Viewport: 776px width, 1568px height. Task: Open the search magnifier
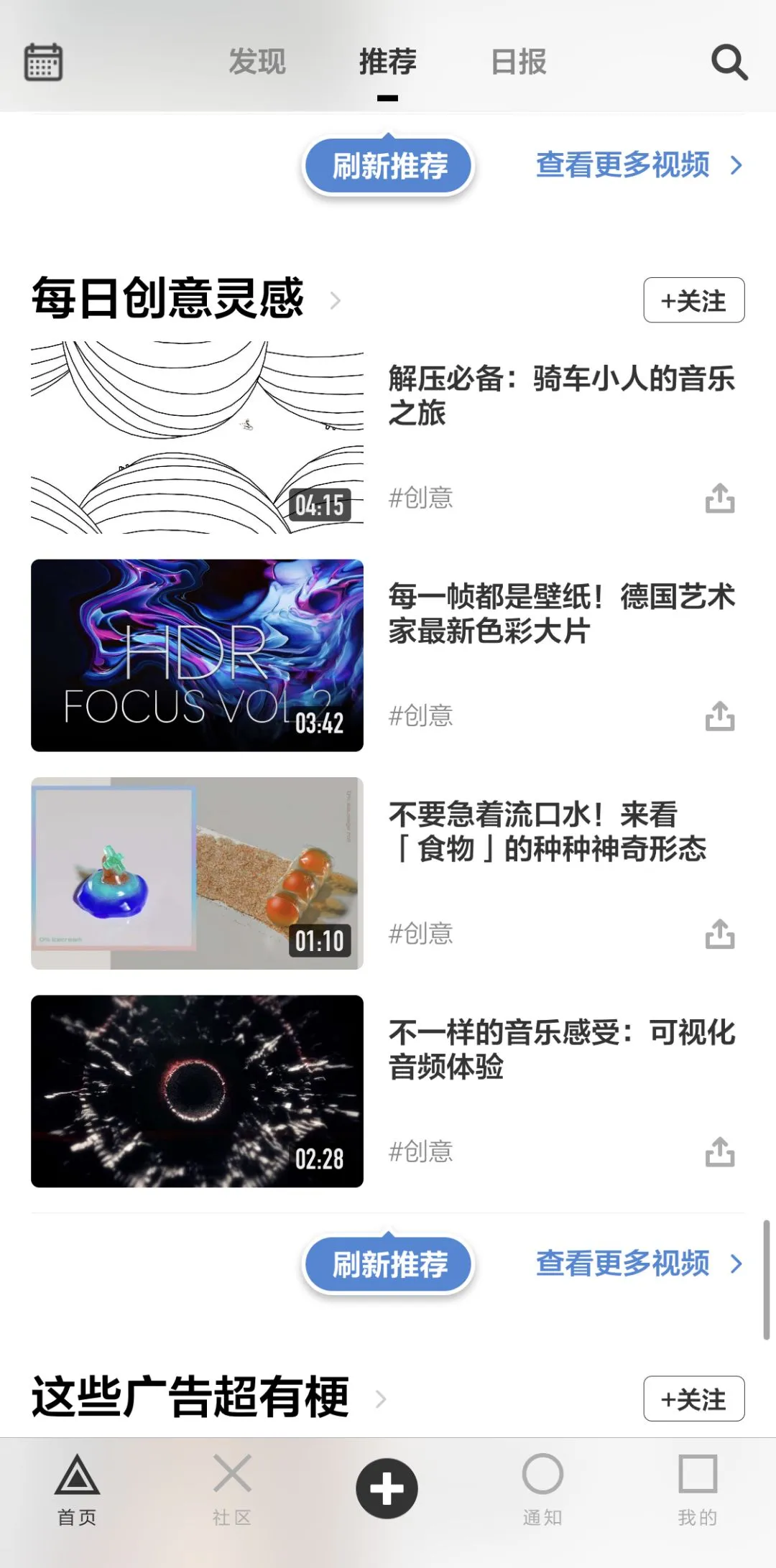(x=729, y=62)
